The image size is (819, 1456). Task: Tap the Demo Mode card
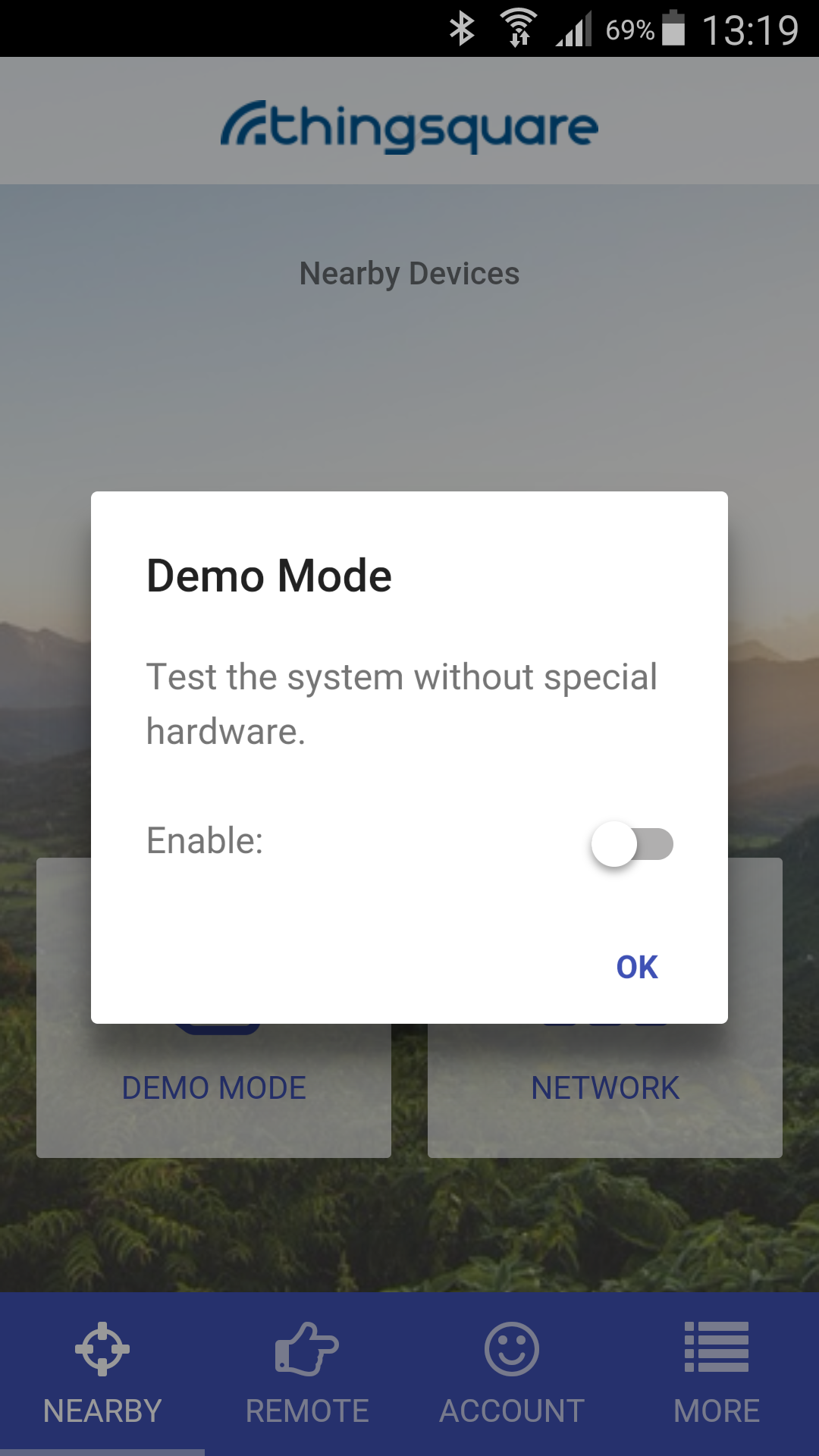[x=214, y=1090]
